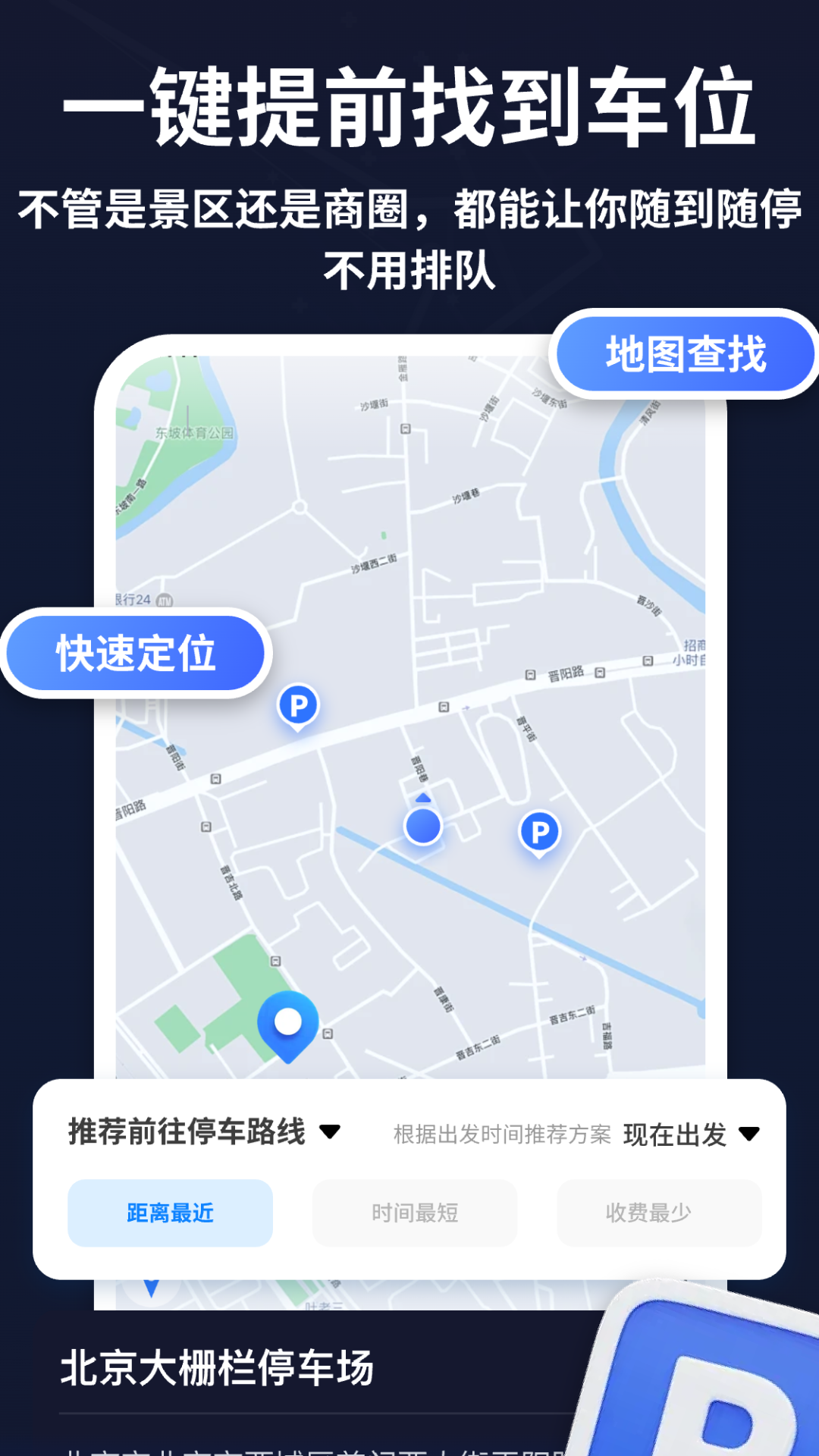Switch to the 时间最短 option
Image resolution: width=819 pixels, height=1456 pixels.
pos(414,1213)
